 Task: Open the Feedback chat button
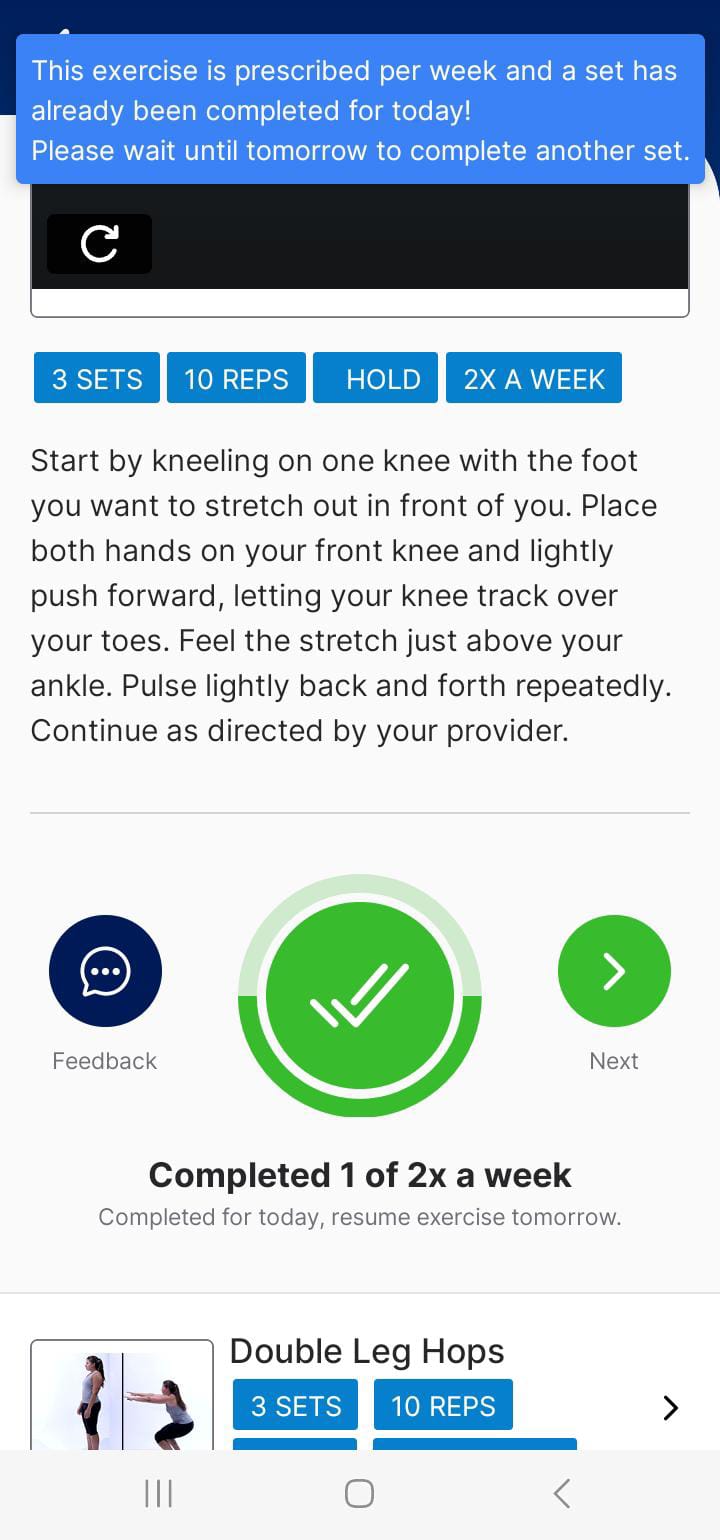coord(105,970)
